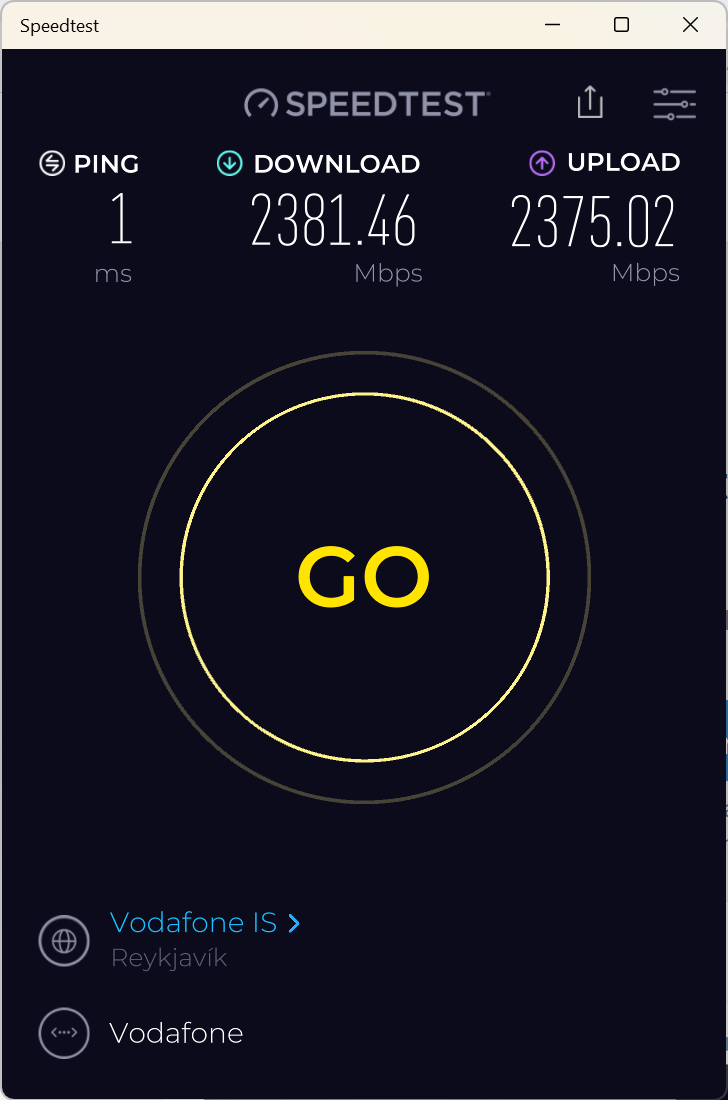This screenshot has height=1100, width=728.
Task: Open the Speedtest settings sliders icon
Action: tap(674, 103)
